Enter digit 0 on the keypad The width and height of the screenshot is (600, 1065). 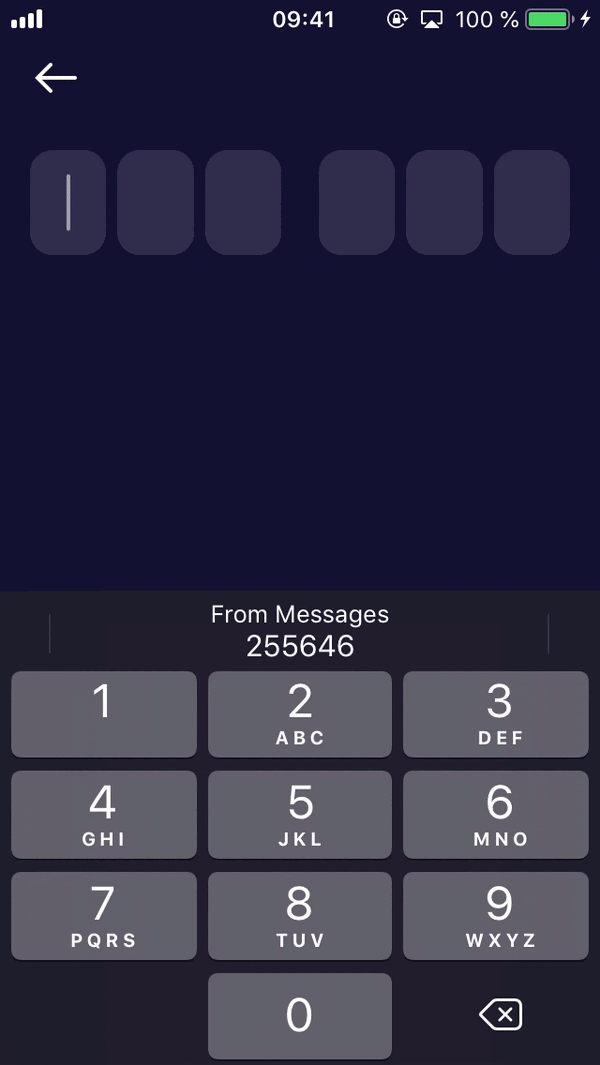[x=300, y=1015]
